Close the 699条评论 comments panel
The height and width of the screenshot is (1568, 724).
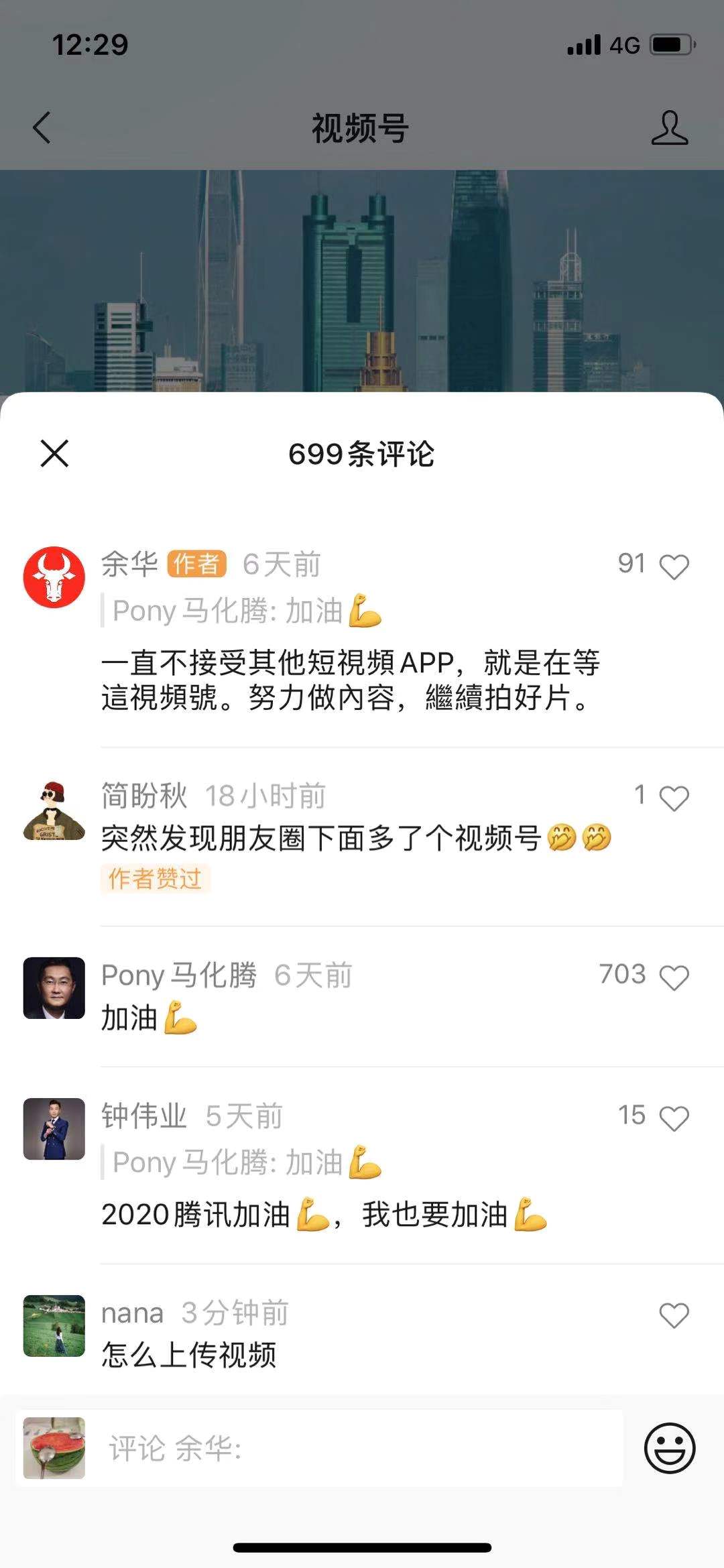(x=55, y=453)
